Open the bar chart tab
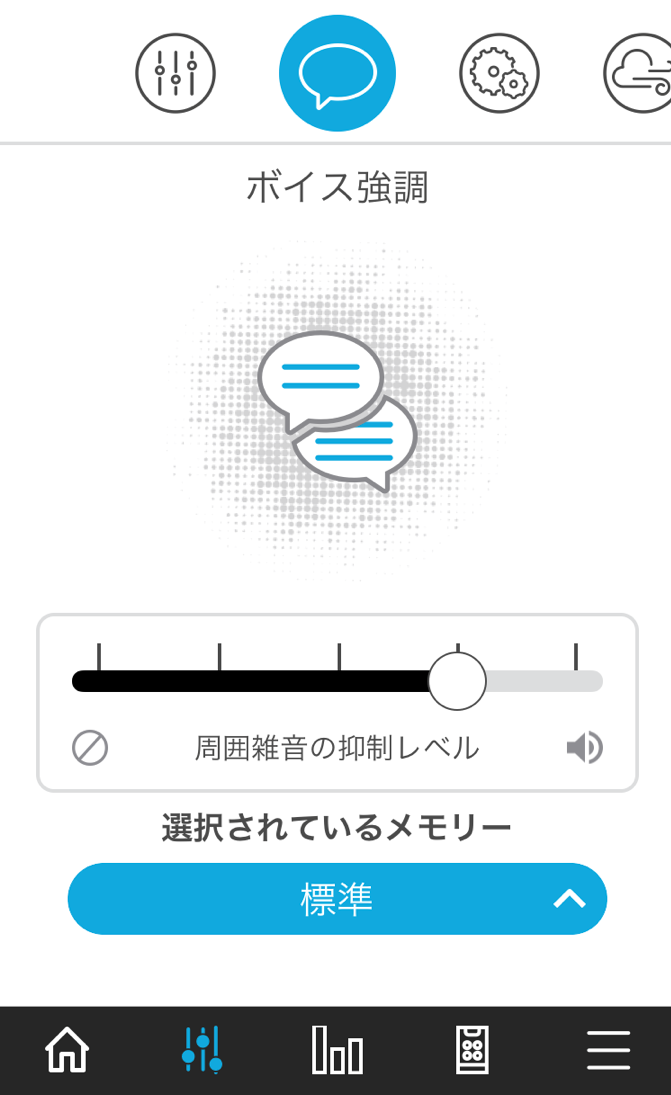Viewport: 671px width, 1095px height. [337, 1049]
